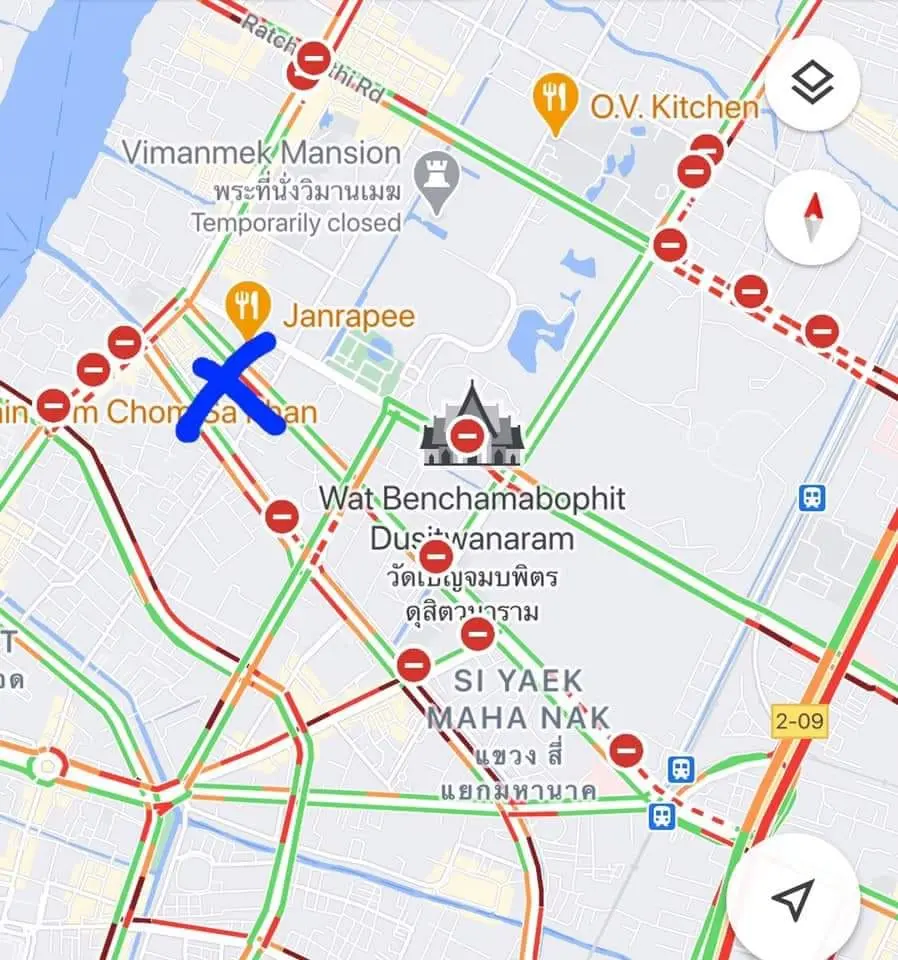Center the map on my location
Viewport: 898px width, 960px height.
click(792, 900)
